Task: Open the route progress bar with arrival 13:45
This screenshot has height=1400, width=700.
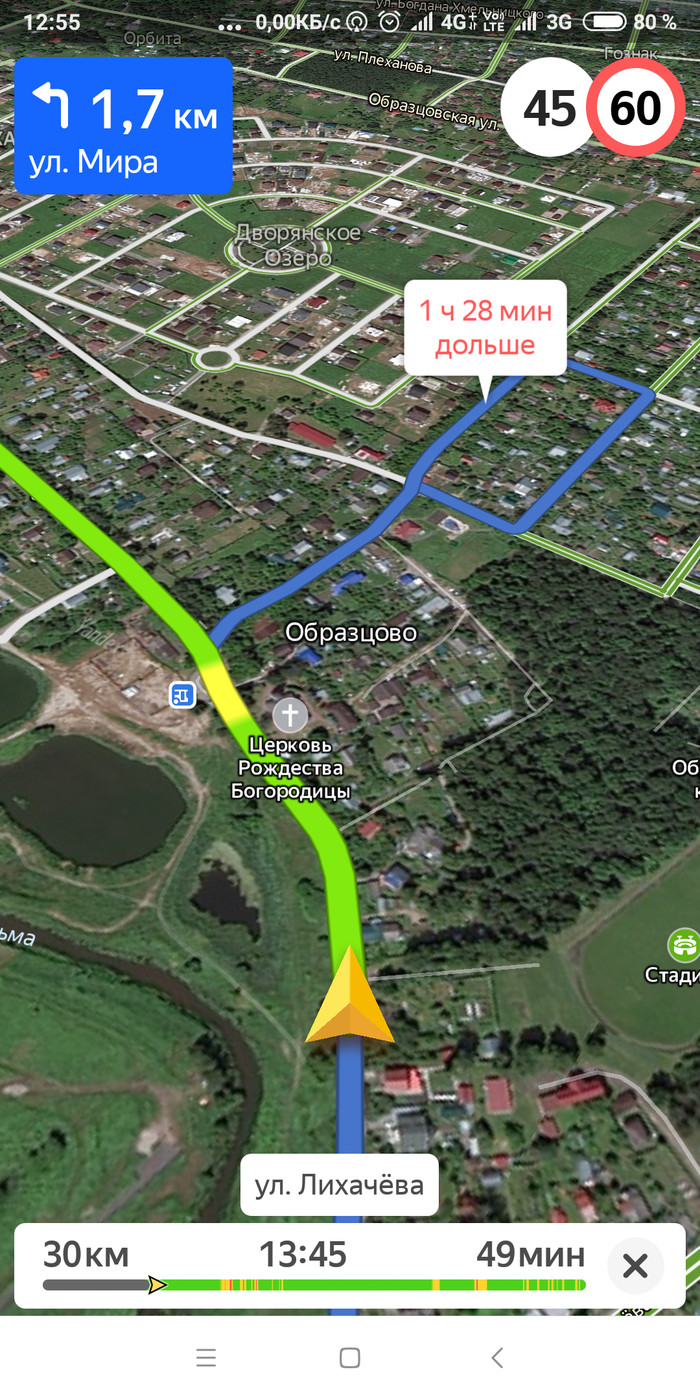Action: tap(312, 1266)
